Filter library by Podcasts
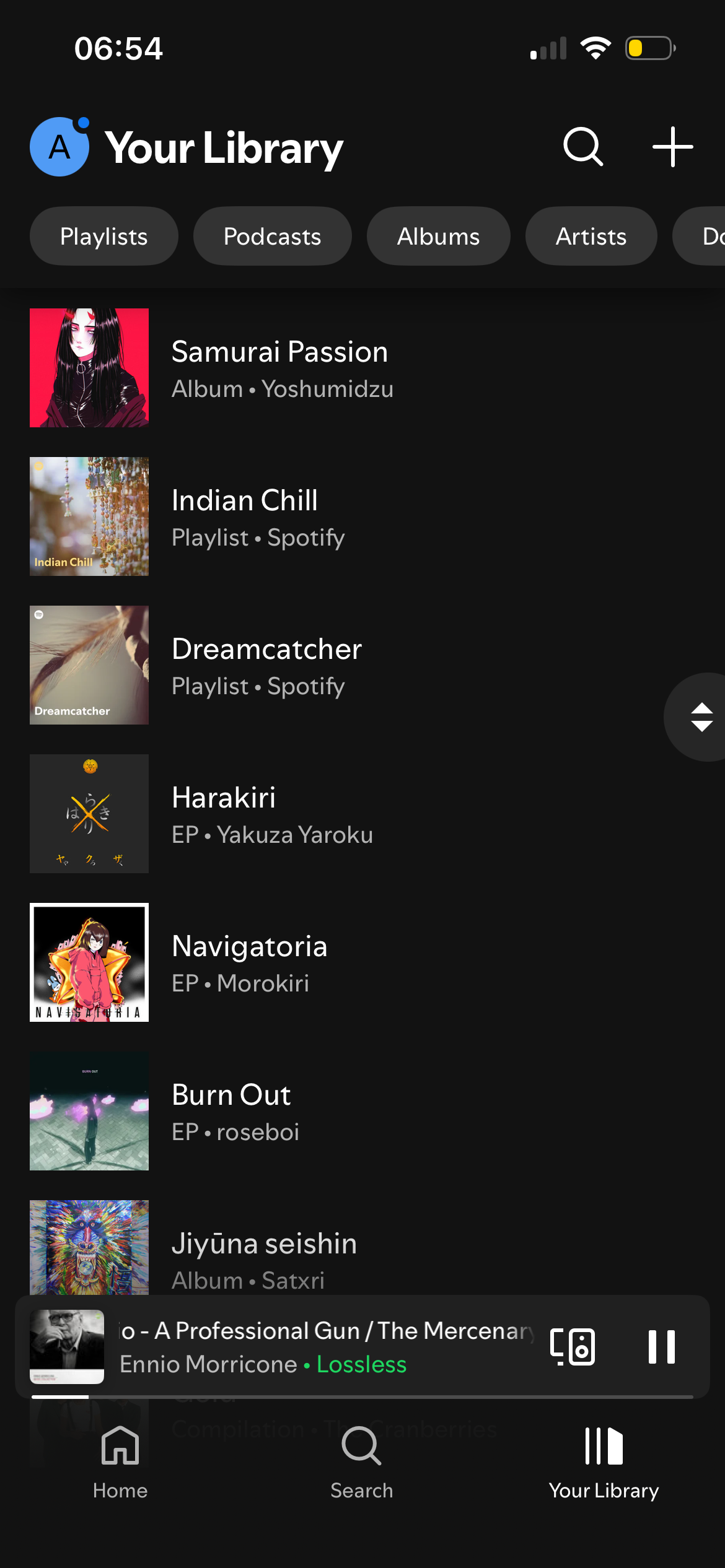 click(272, 236)
